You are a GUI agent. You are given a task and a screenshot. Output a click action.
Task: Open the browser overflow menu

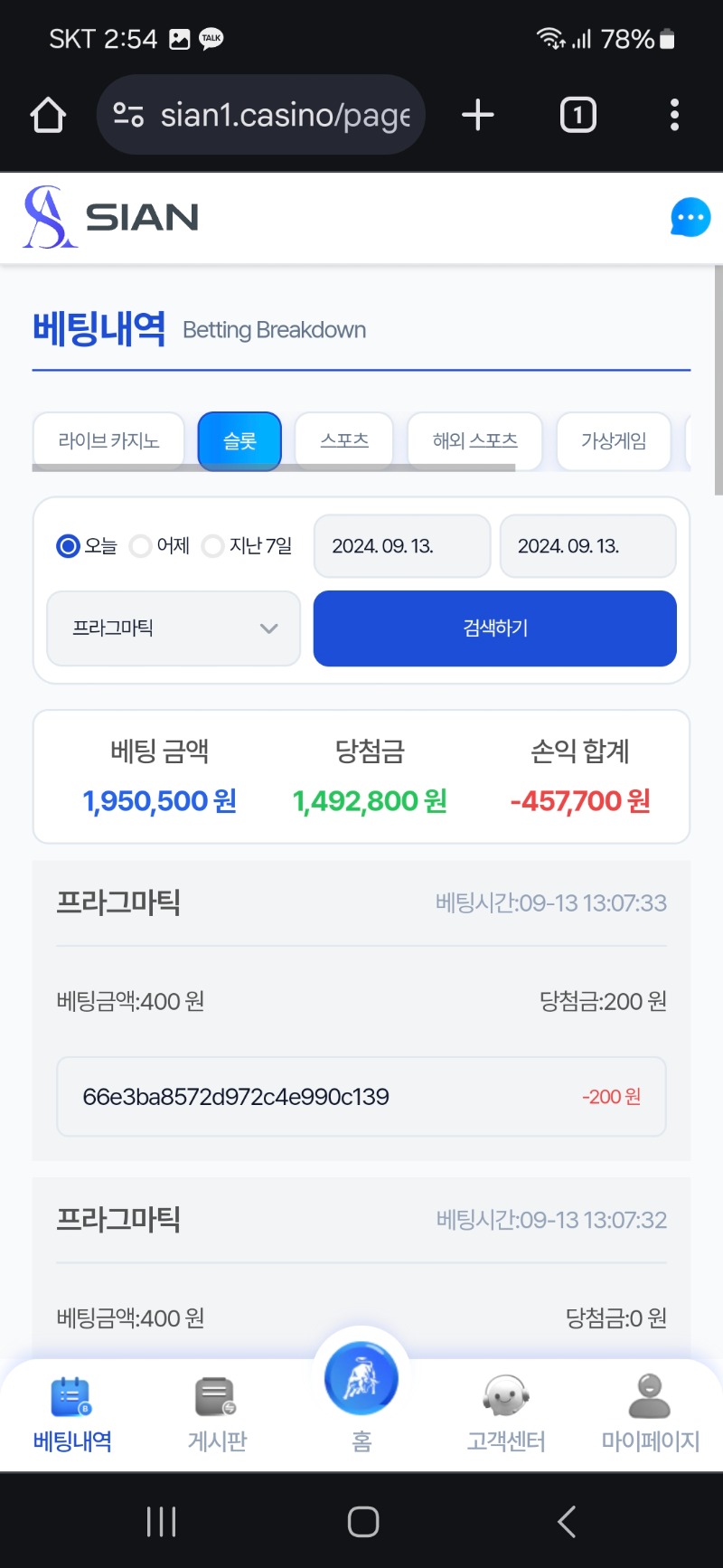coord(674,115)
